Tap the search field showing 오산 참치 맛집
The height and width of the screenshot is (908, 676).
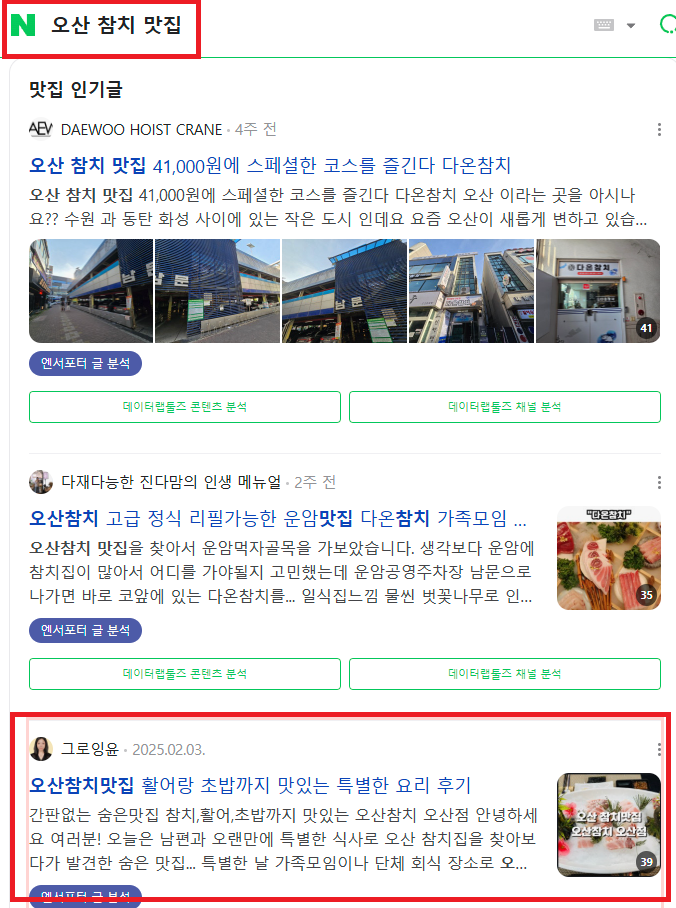117,25
